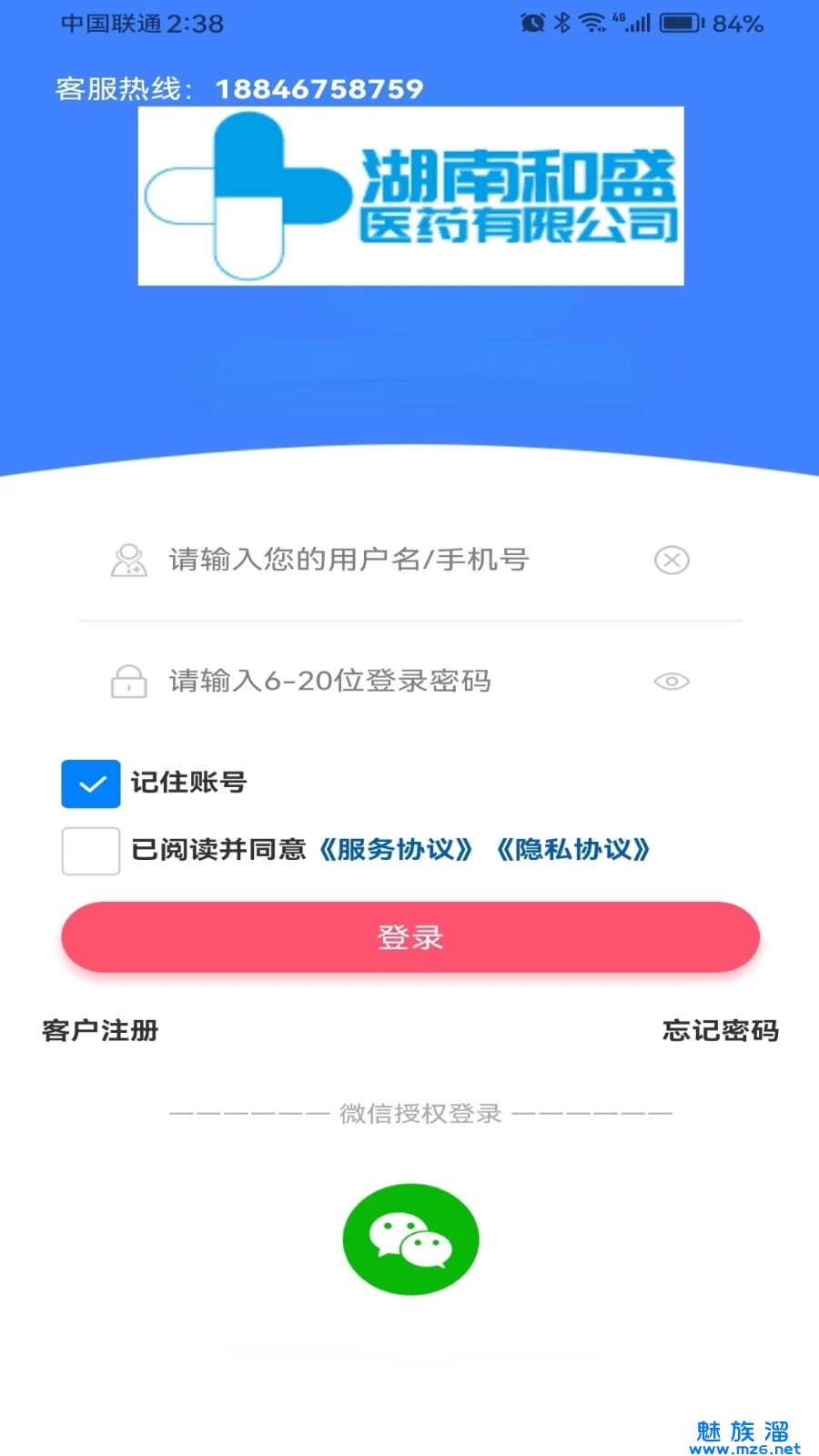Open 忘记密码 to reset password

click(x=720, y=1030)
